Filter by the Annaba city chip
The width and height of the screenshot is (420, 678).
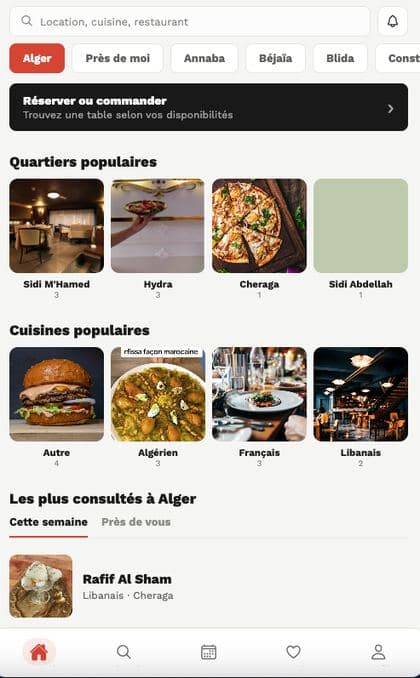coord(204,58)
